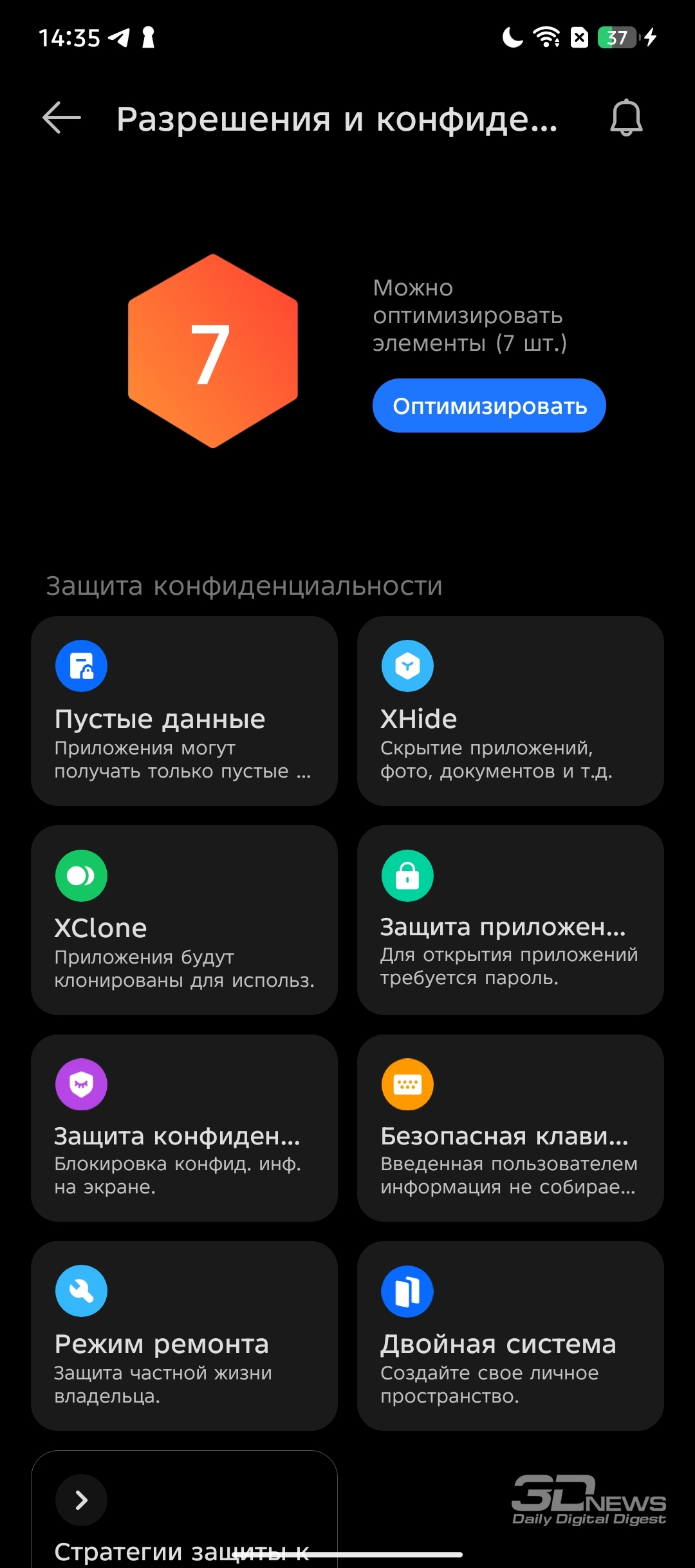This screenshot has width=695, height=1568.
Task: Open the Двойная система card
Action: 510,1336
